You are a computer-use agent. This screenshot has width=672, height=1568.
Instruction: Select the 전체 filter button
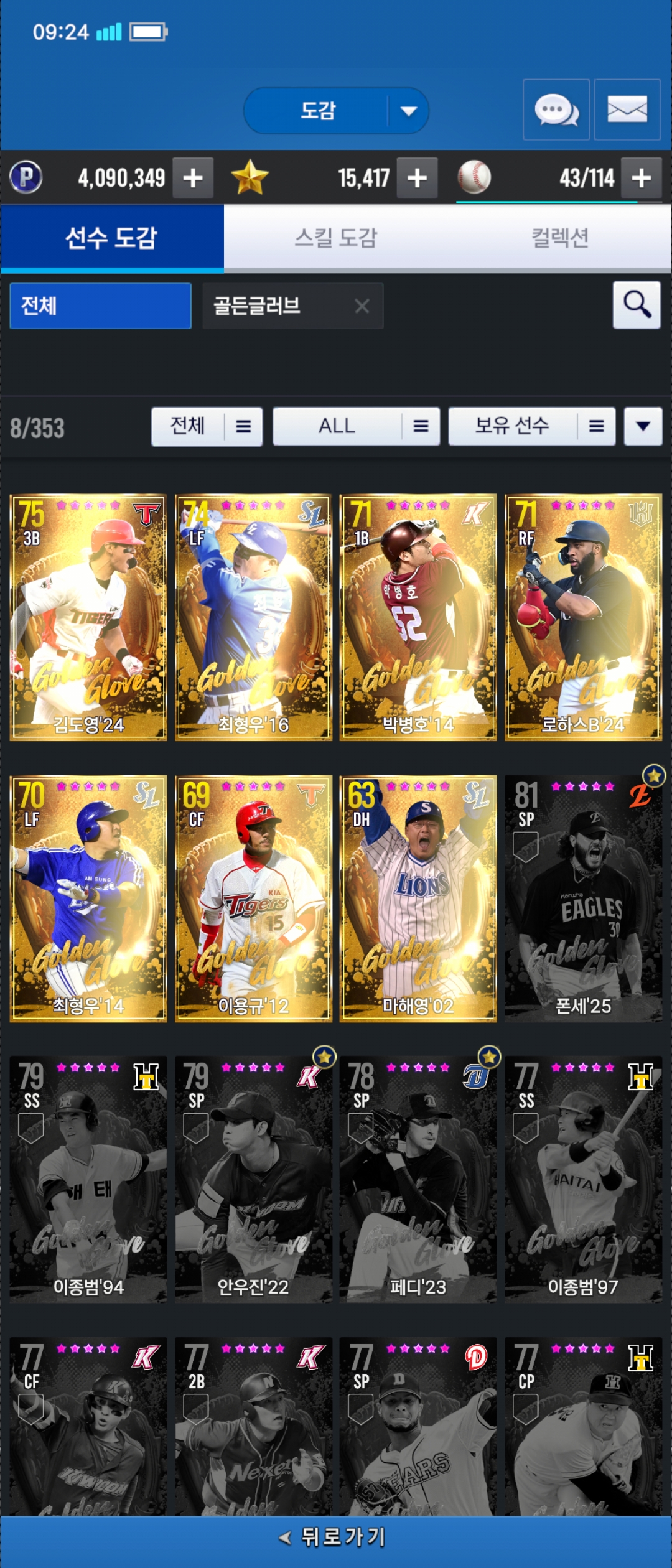coord(100,306)
